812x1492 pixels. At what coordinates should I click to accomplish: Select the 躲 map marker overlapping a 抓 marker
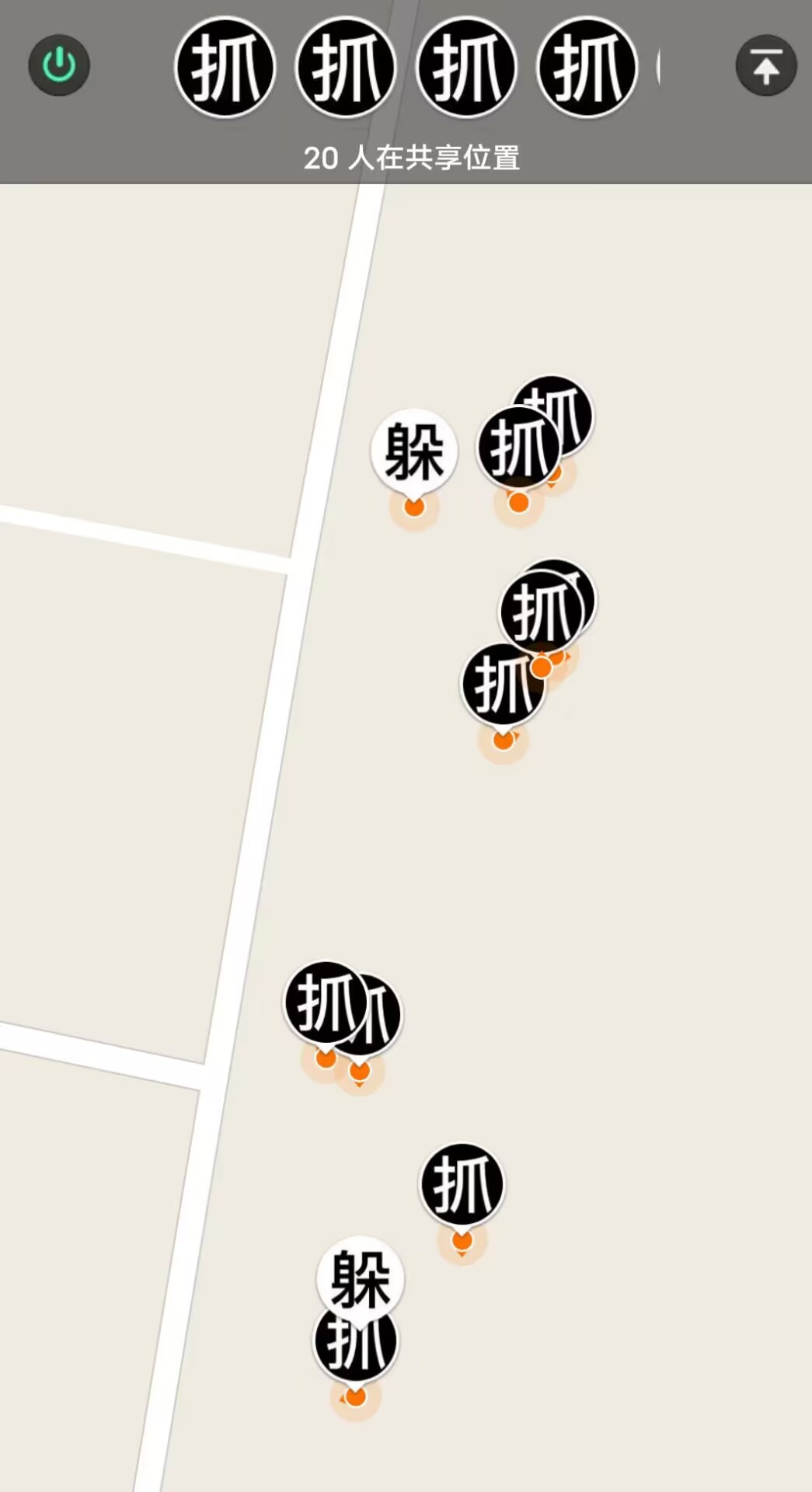(x=361, y=1278)
